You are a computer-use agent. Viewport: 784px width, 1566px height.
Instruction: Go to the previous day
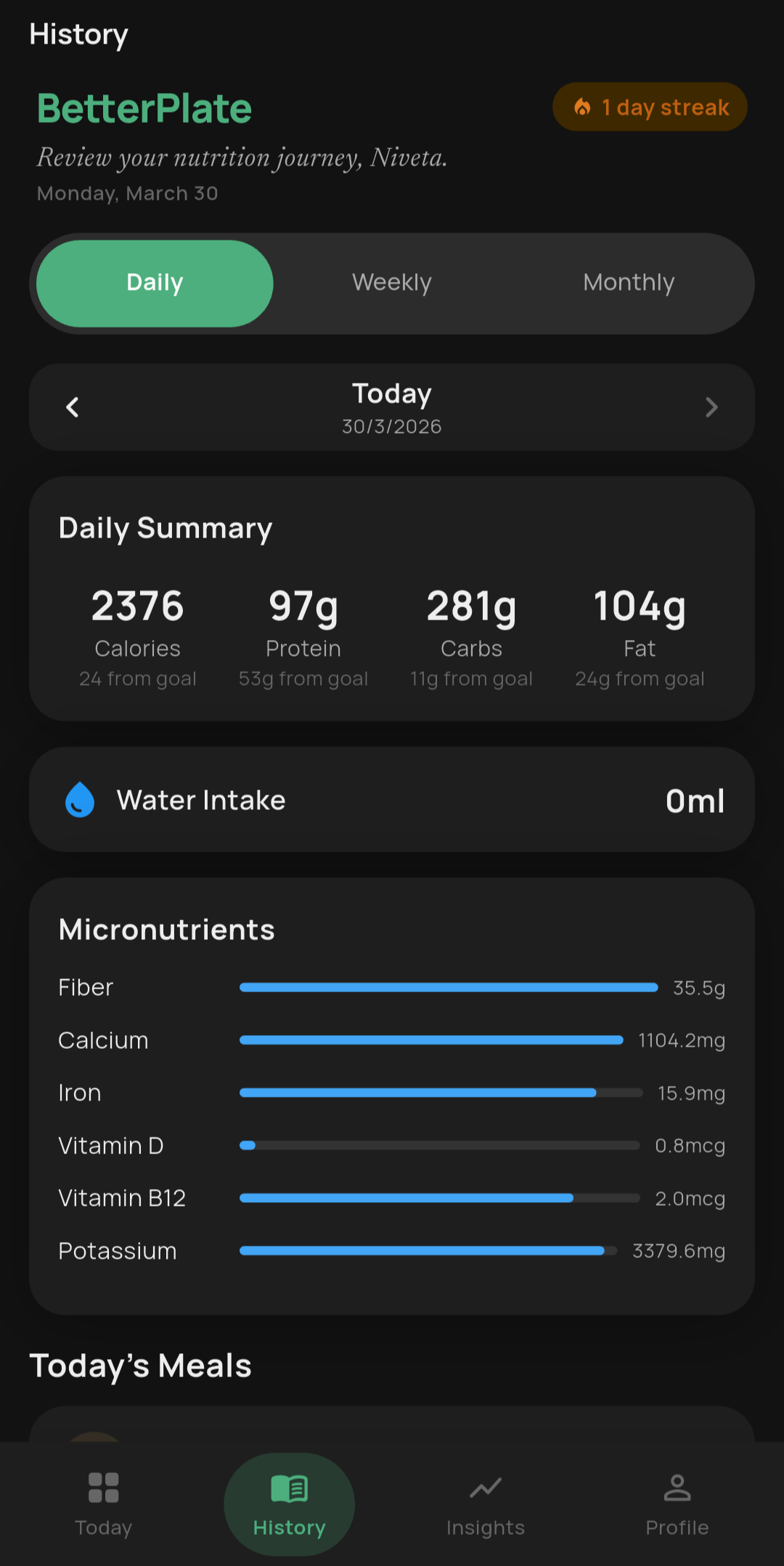[73, 407]
